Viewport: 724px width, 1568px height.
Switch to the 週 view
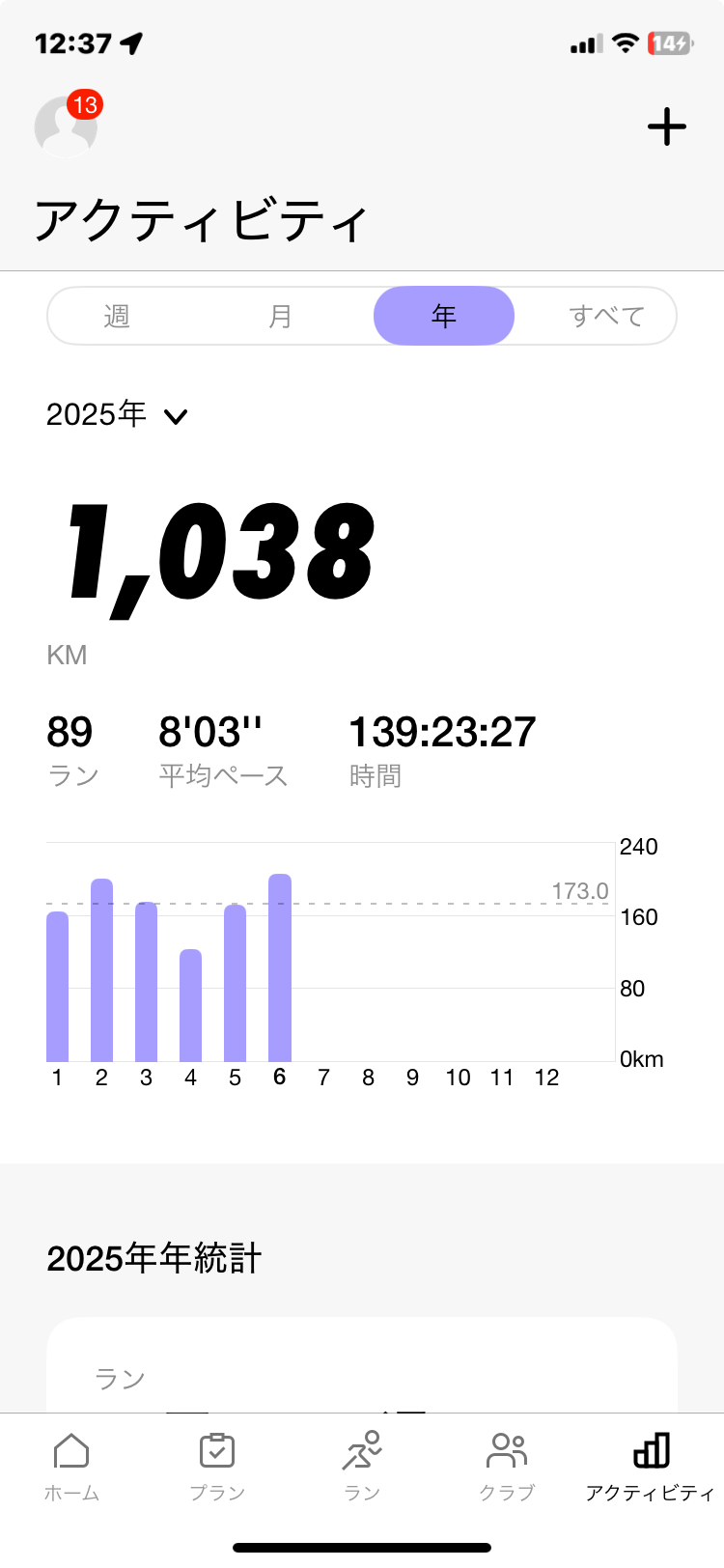(x=117, y=316)
